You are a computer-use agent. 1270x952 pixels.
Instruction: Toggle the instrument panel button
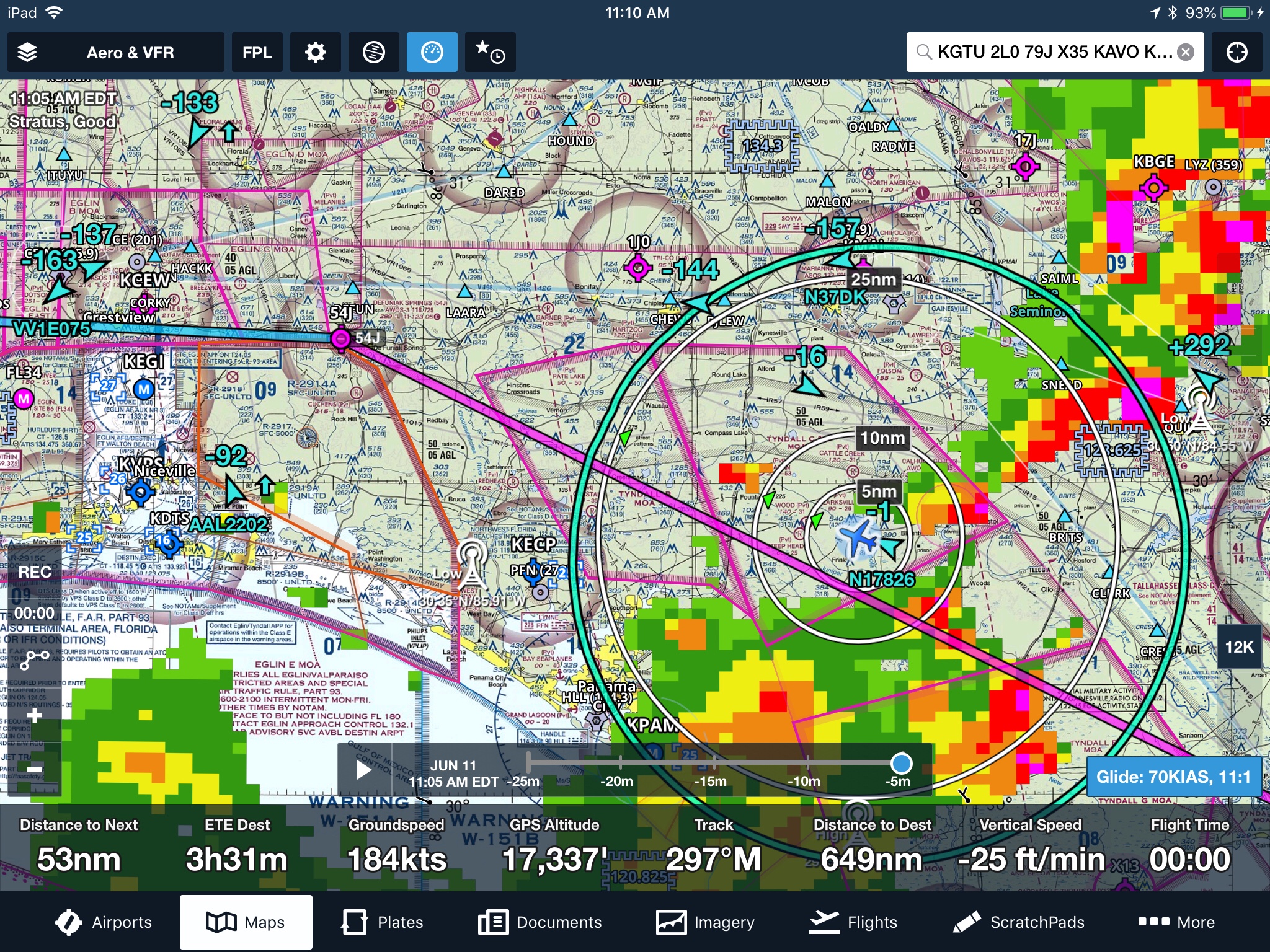432,53
